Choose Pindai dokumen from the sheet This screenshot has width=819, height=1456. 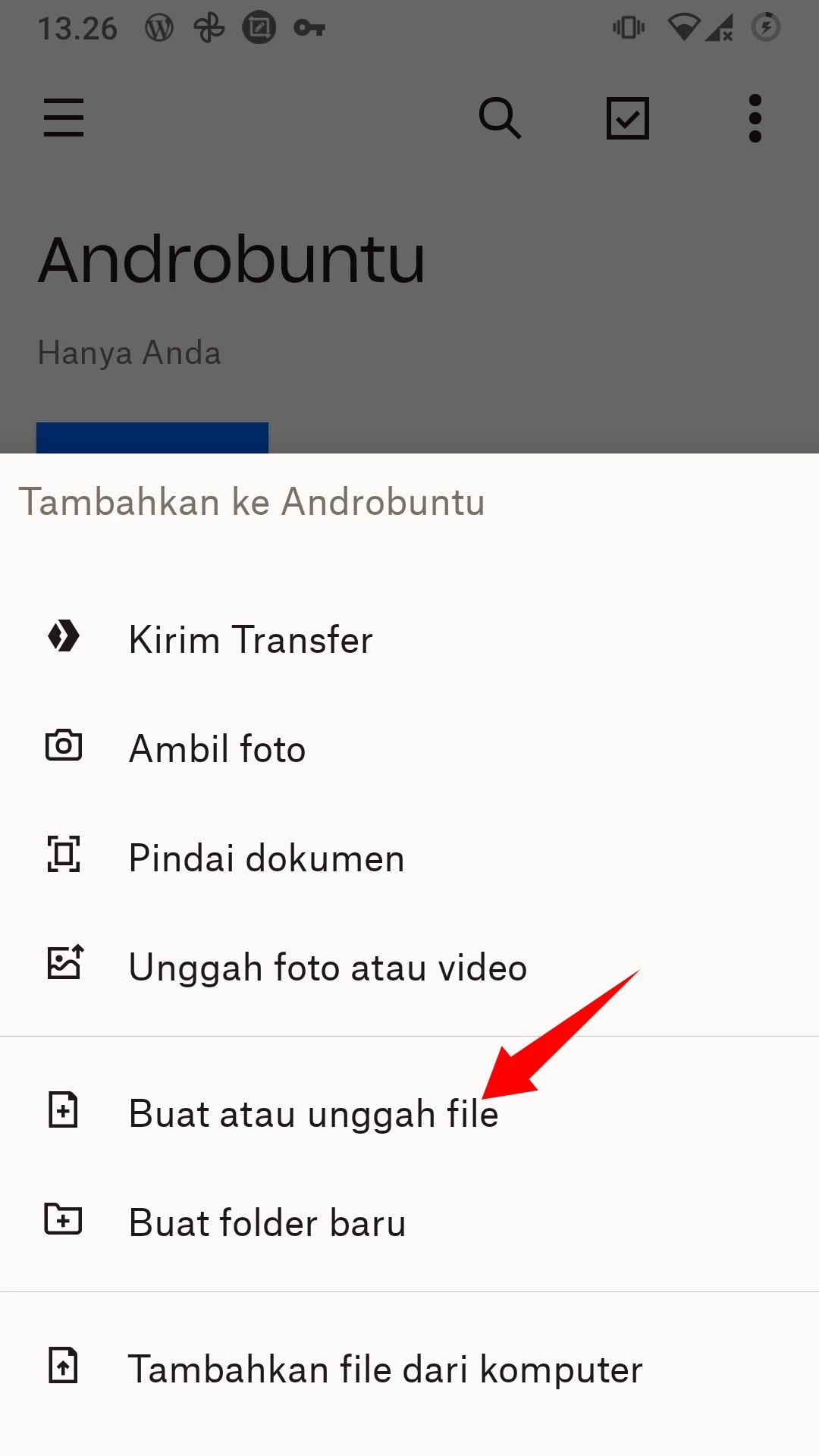[266, 858]
